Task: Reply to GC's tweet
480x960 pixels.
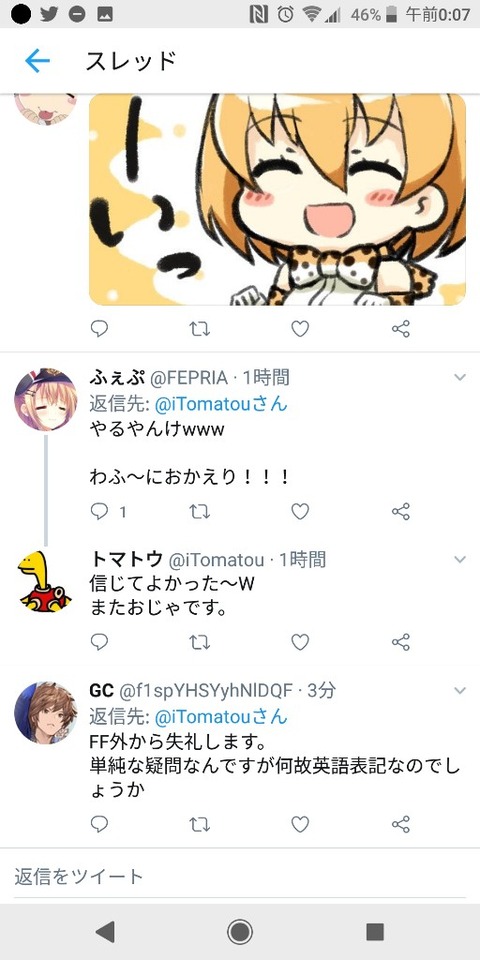Action: tap(99, 824)
